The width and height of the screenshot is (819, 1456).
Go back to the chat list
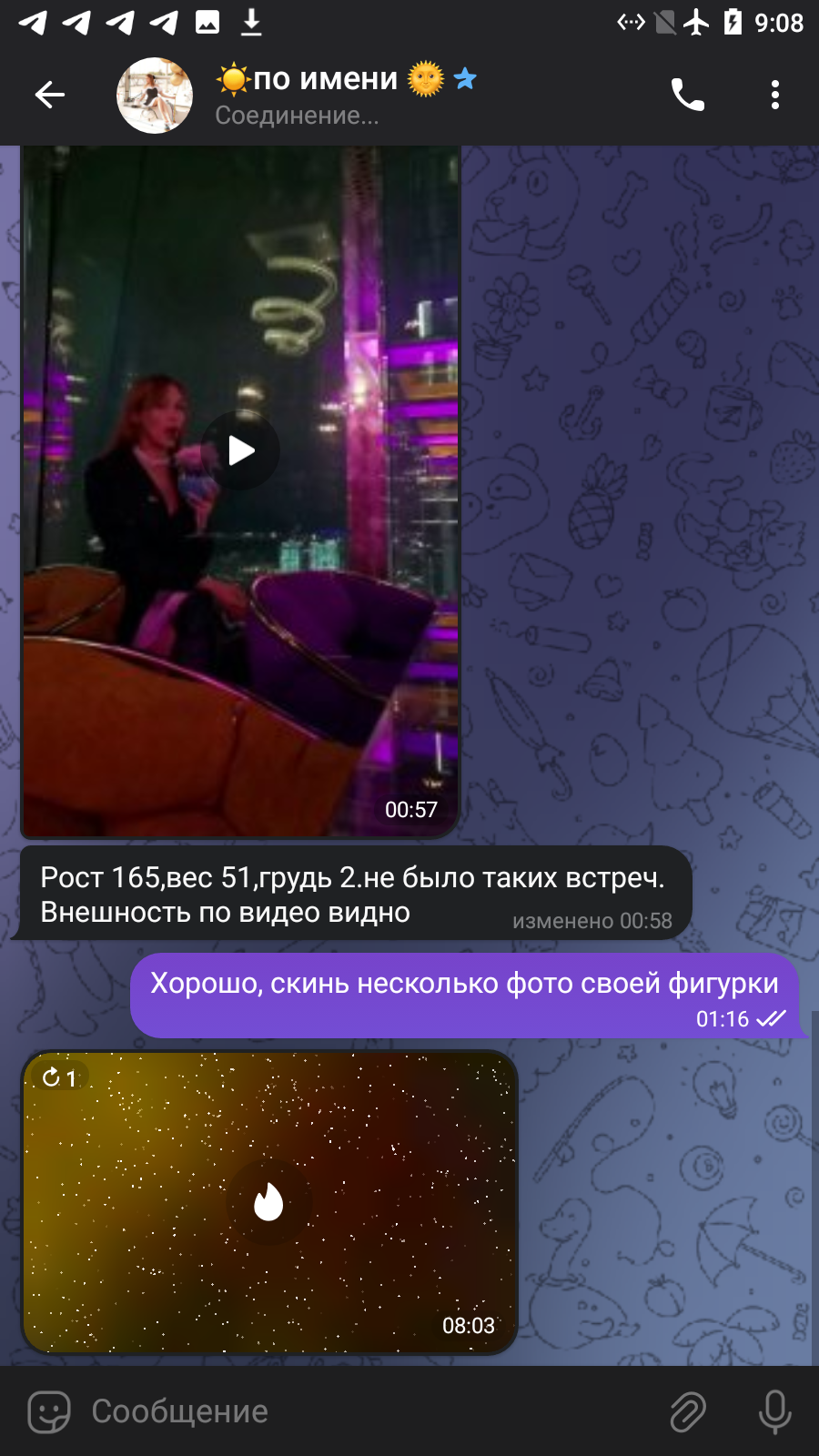coord(50,95)
